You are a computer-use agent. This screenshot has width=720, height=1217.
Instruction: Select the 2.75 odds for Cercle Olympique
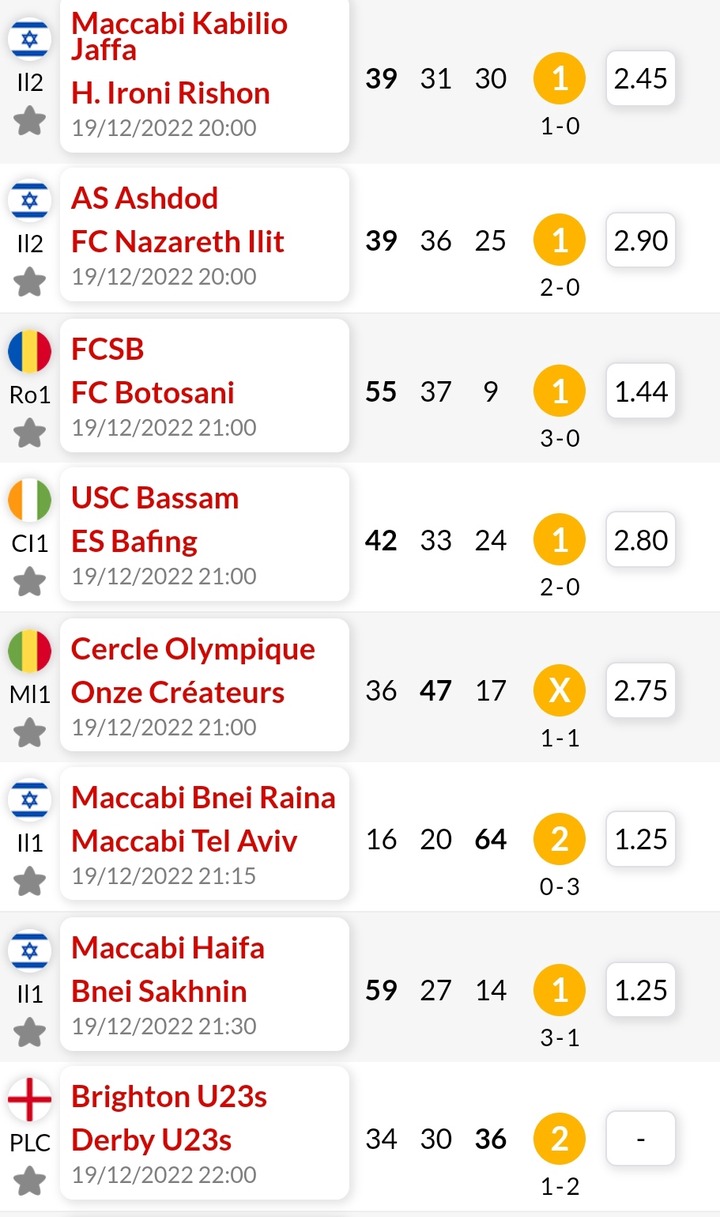click(x=641, y=690)
